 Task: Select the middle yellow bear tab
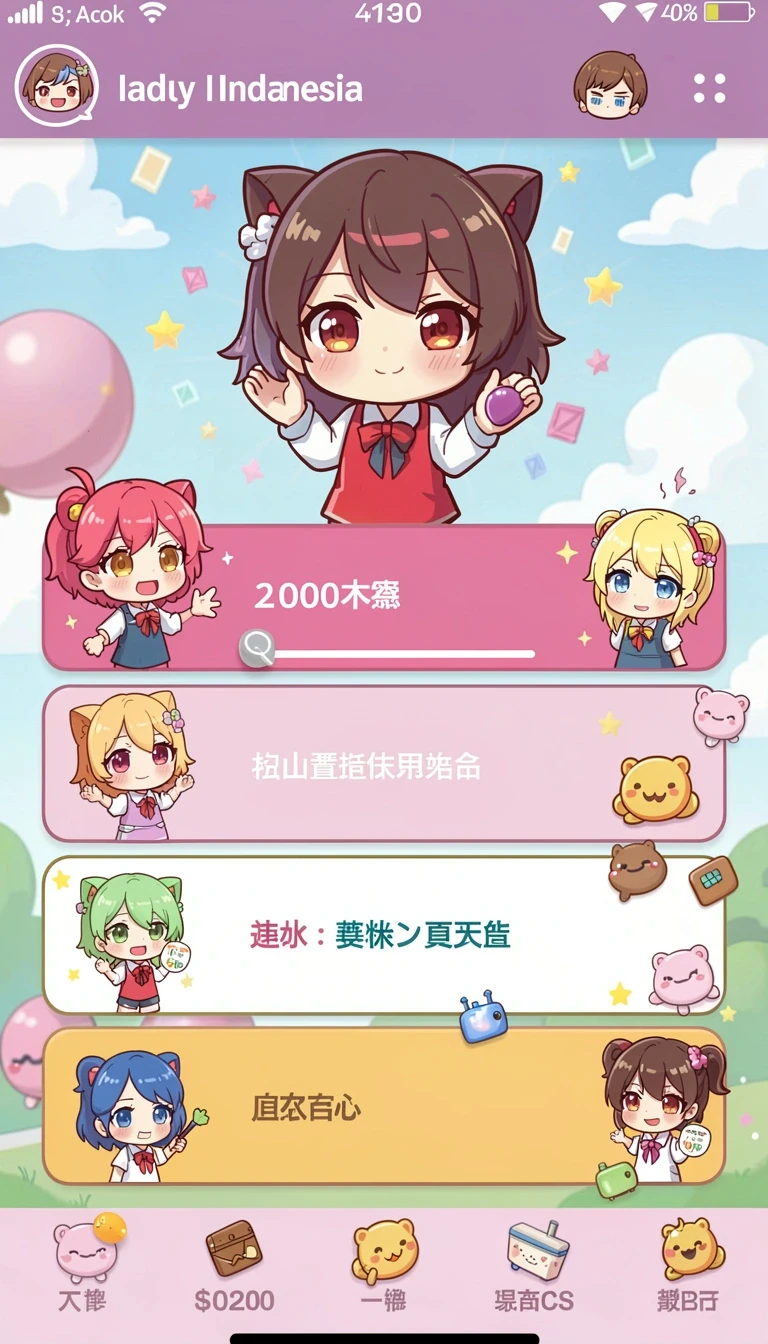384,1266
